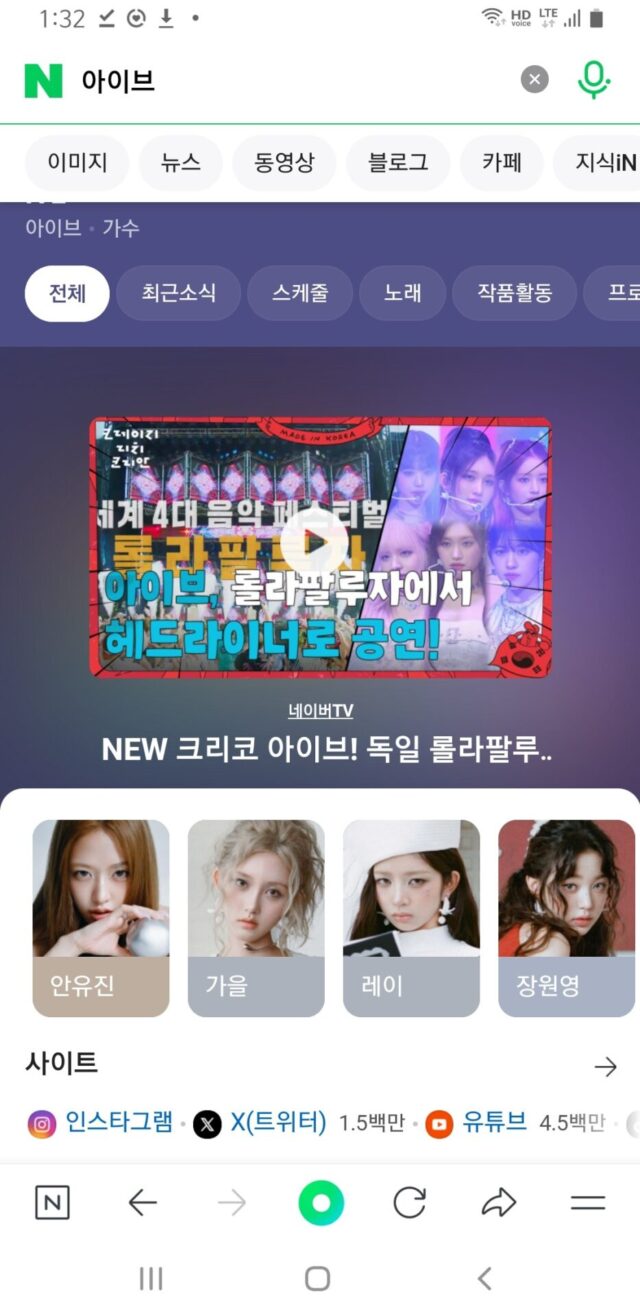Screen dimensions: 640x1316
Task: Open member card 장원영
Action: (x=566, y=918)
